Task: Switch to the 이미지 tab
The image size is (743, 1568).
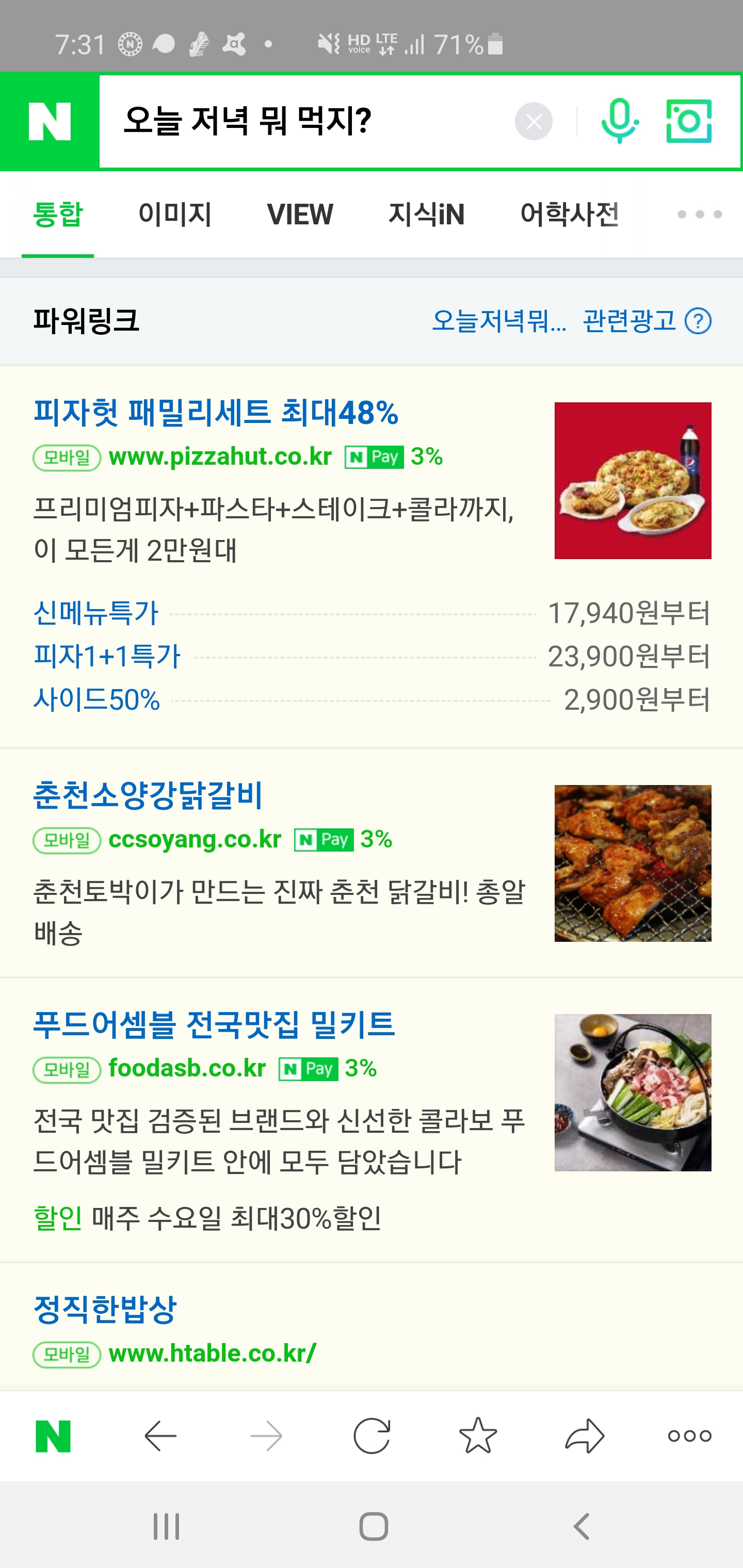Action: click(175, 214)
